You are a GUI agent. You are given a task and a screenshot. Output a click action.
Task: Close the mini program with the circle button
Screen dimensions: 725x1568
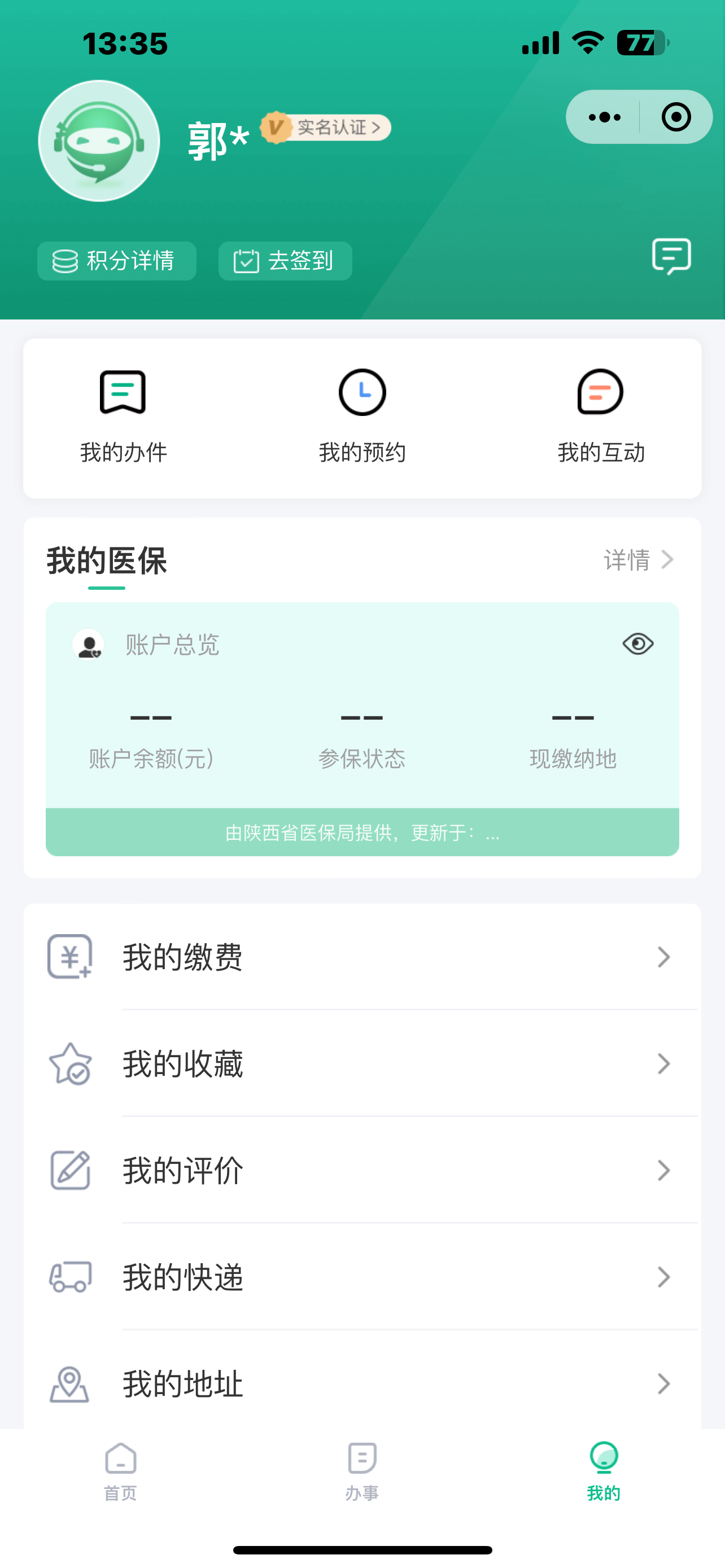point(676,117)
